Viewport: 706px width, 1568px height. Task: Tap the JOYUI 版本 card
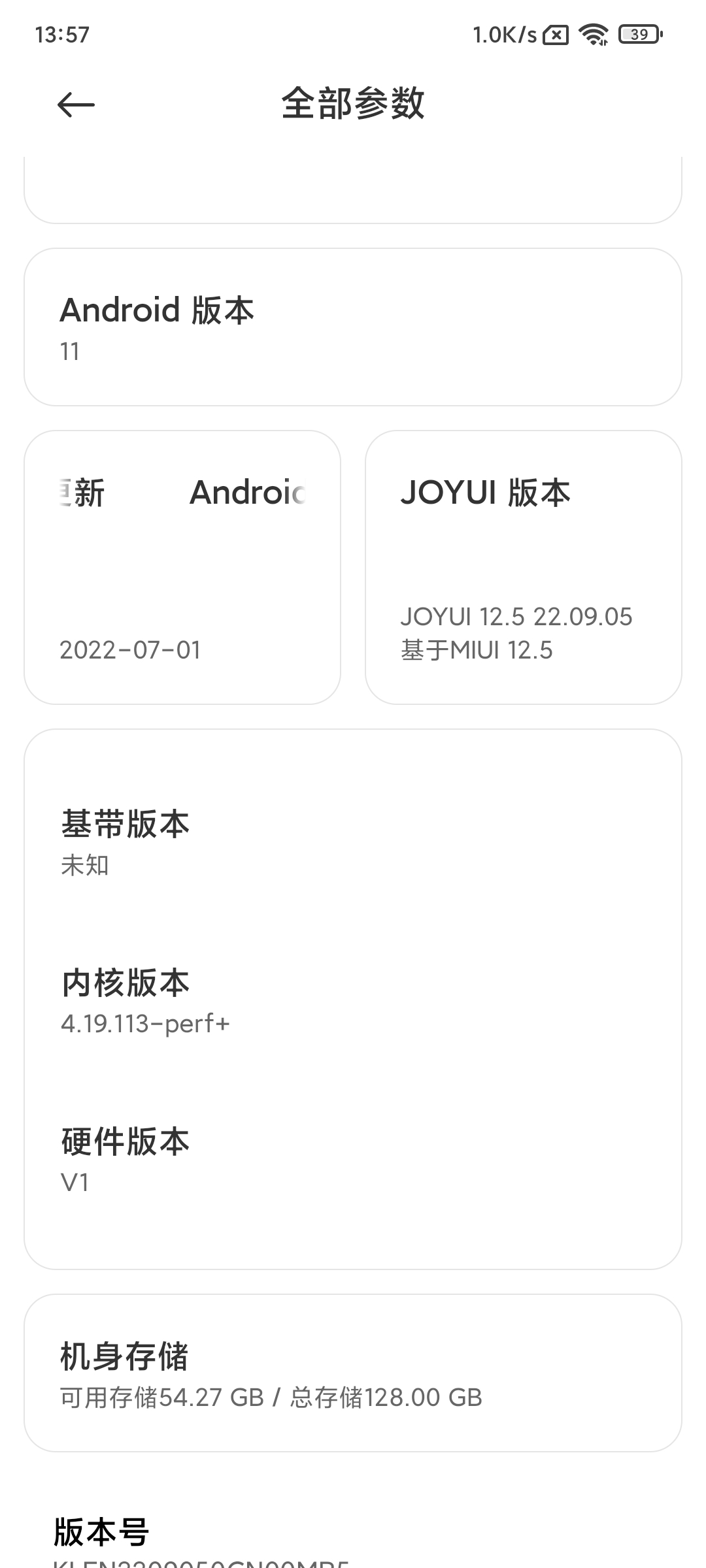tap(524, 567)
